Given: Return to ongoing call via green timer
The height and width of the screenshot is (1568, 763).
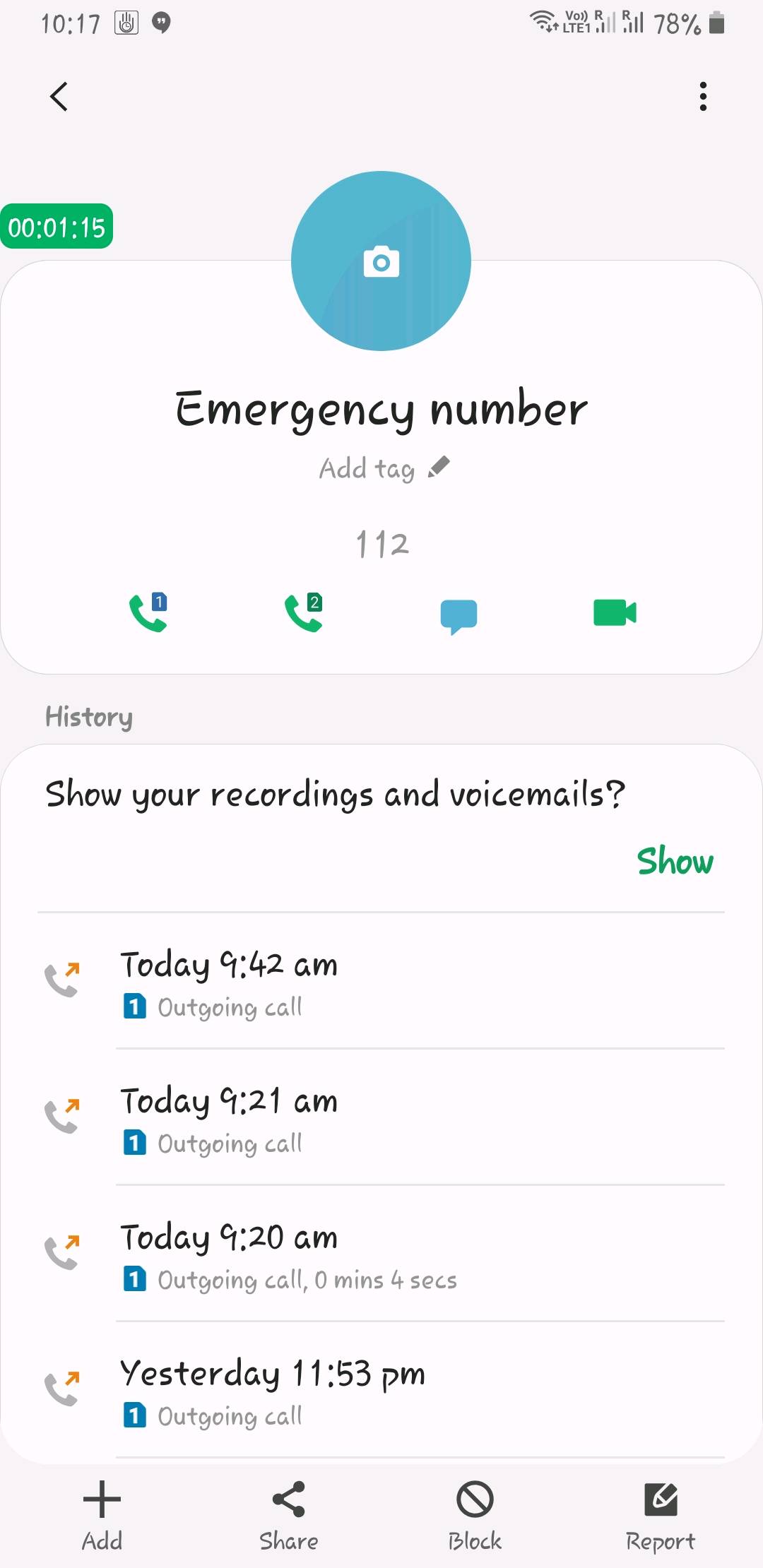Looking at the screenshot, I should tap(57, 227).
